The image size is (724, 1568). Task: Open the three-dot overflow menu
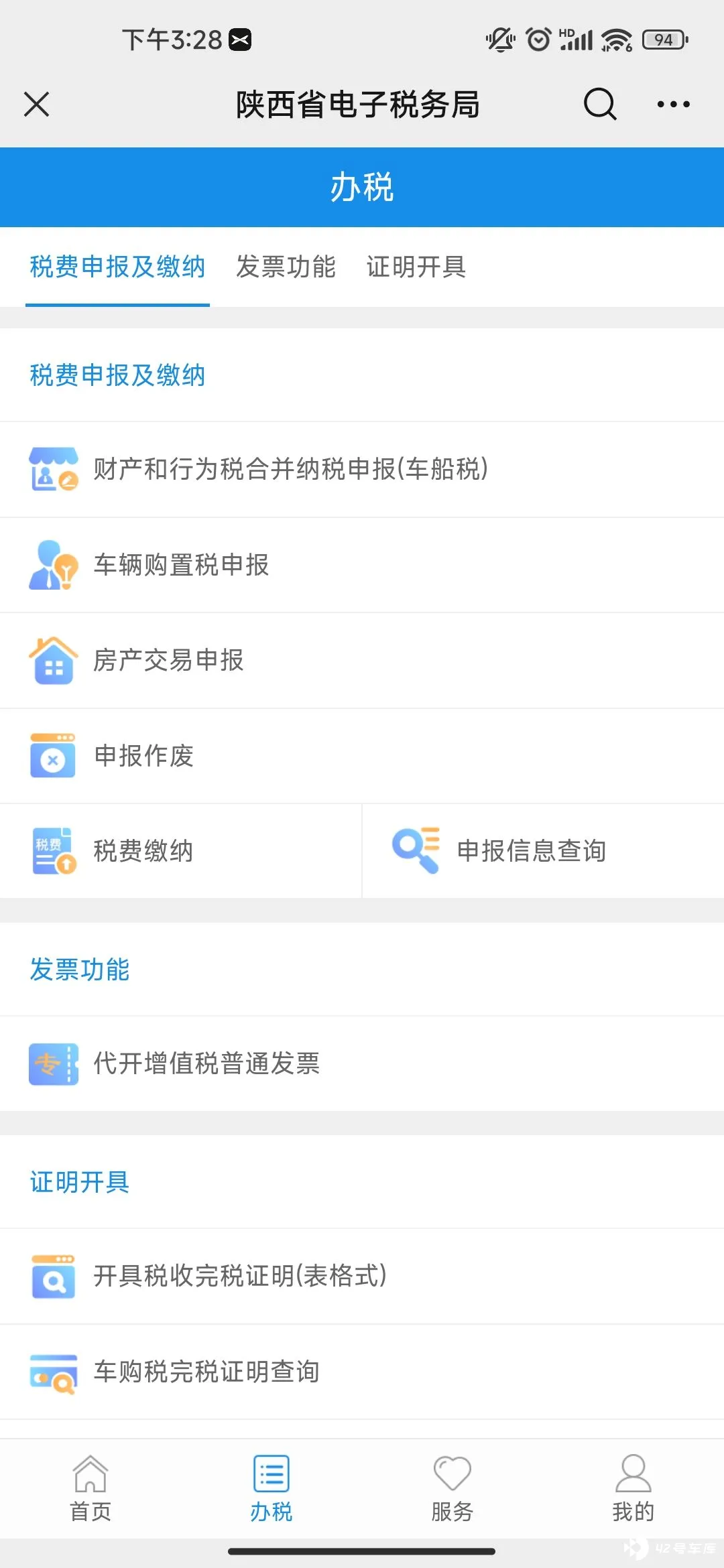[674, 105]
